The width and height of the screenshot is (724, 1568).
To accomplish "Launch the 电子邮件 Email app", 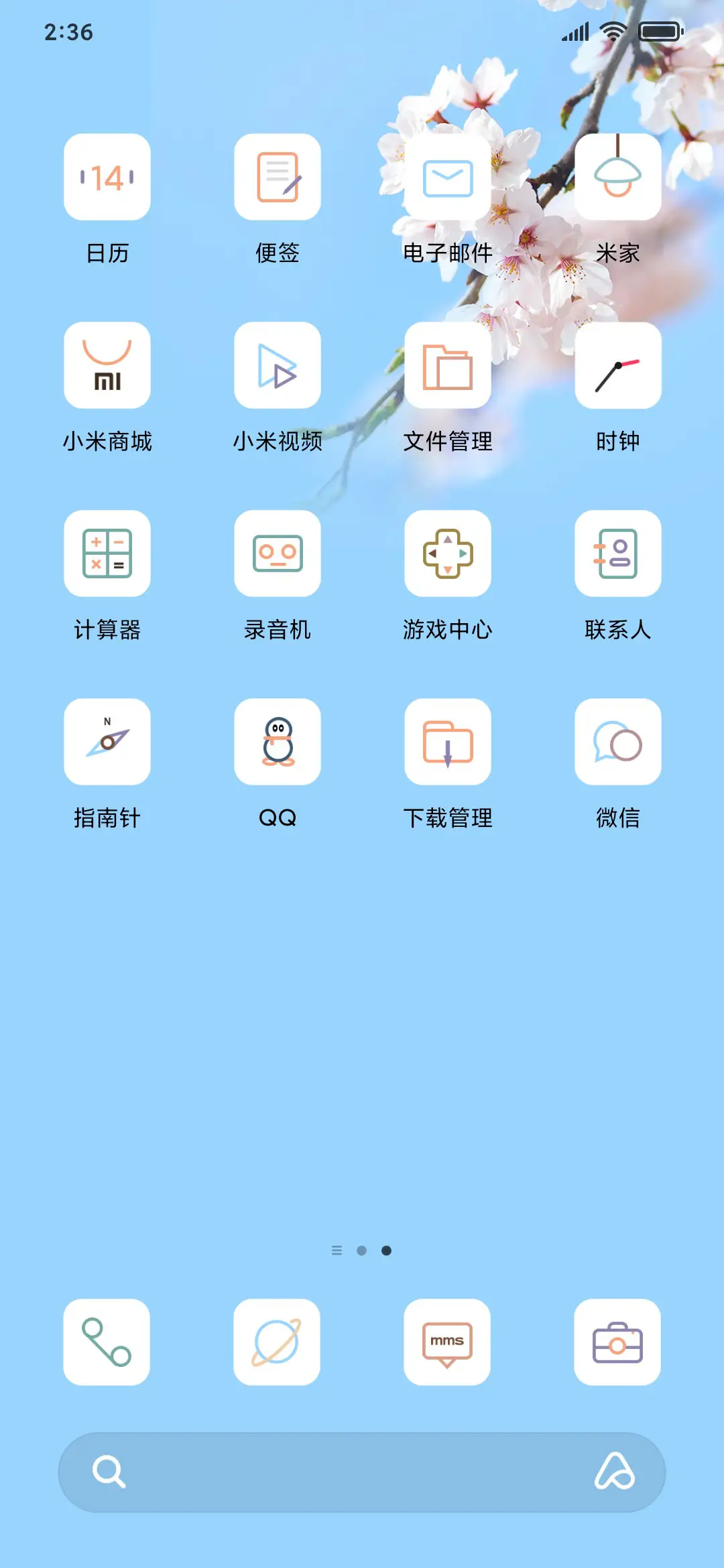I will point(448,176).
